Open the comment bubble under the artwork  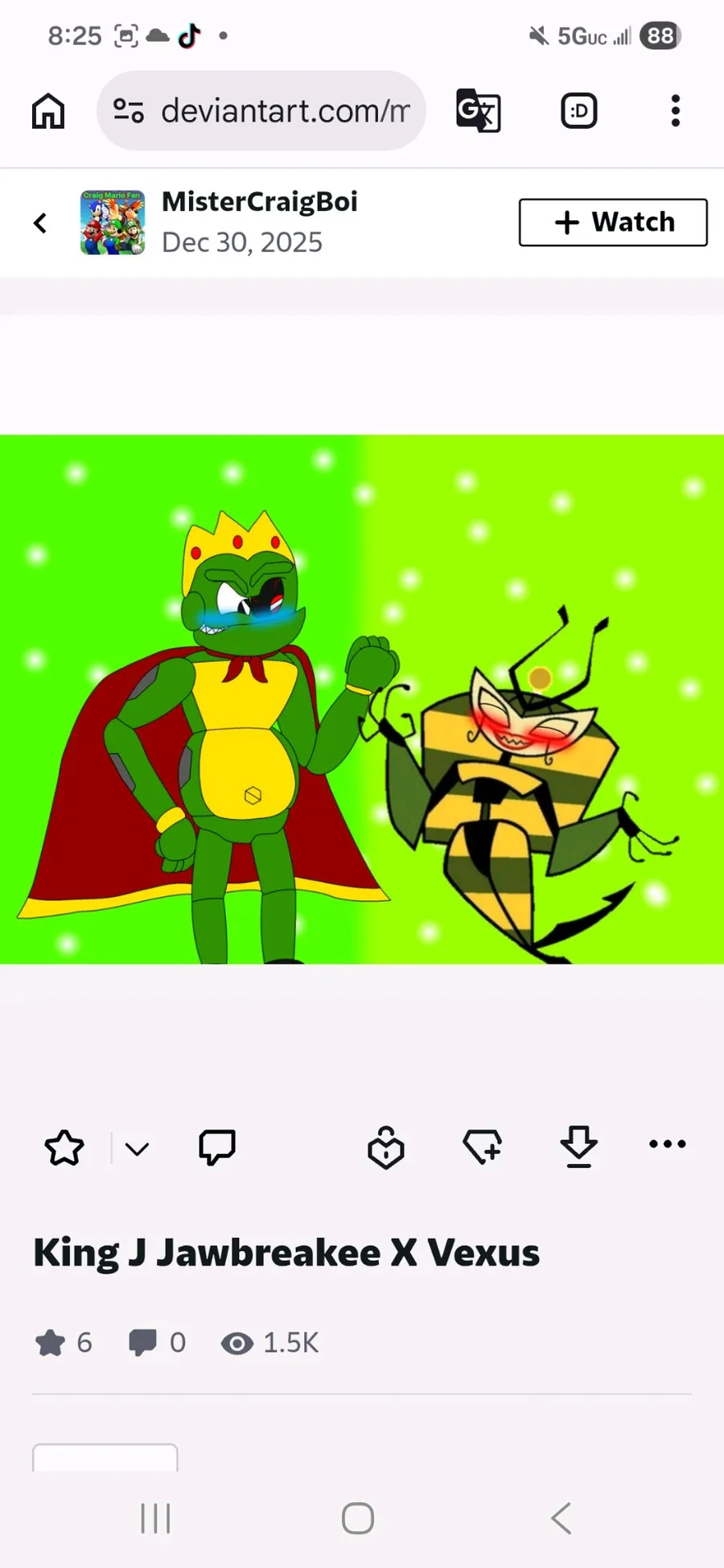pos(217,1147)
